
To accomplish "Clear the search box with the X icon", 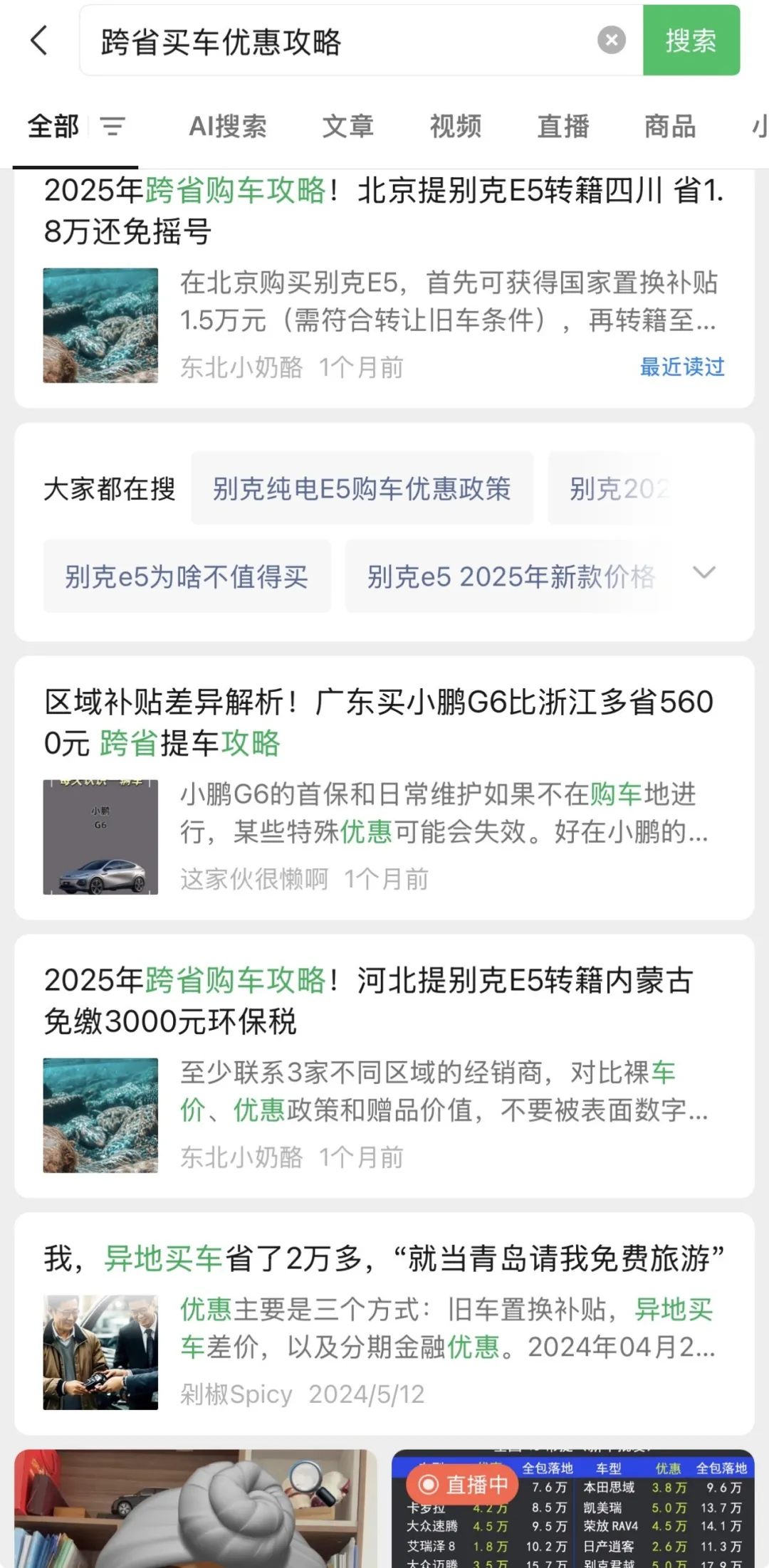I will [611, 39].
